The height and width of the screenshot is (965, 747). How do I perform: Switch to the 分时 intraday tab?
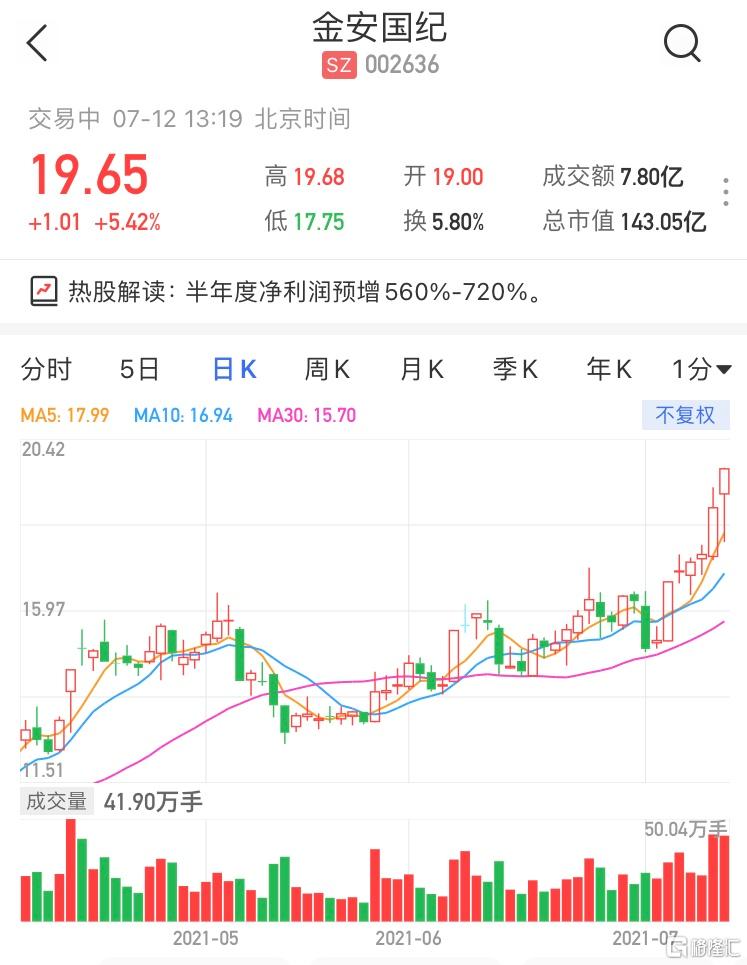point(47,369)
